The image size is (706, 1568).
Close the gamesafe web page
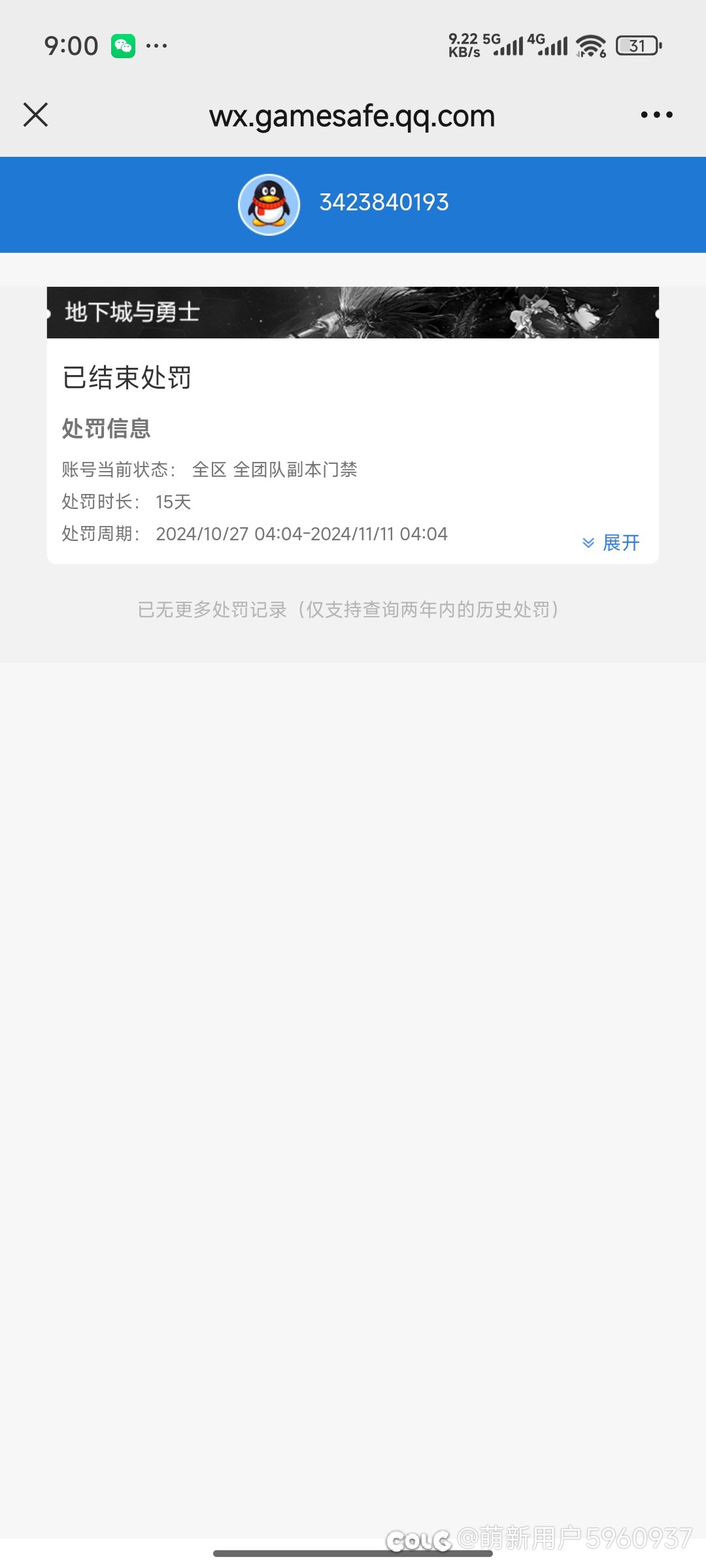(36, 115)
